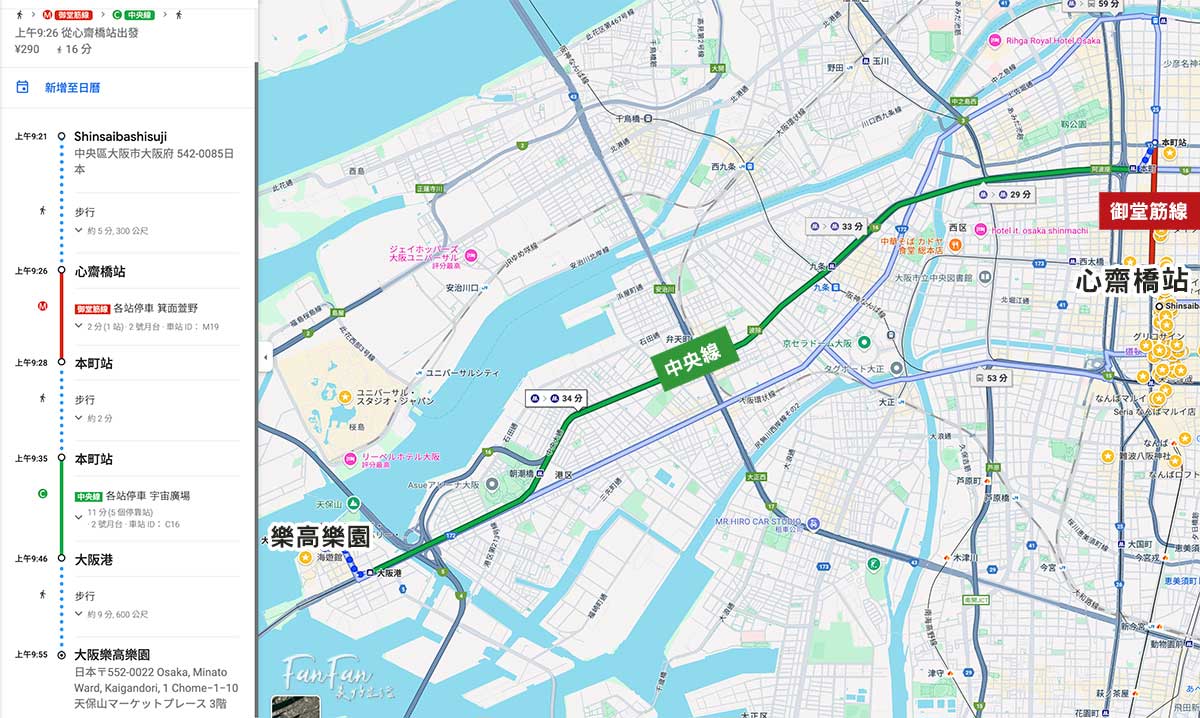Screen dimensions: 1200x718
Task: Select the alternative route labeled 33 分
Action: [837, 226]
